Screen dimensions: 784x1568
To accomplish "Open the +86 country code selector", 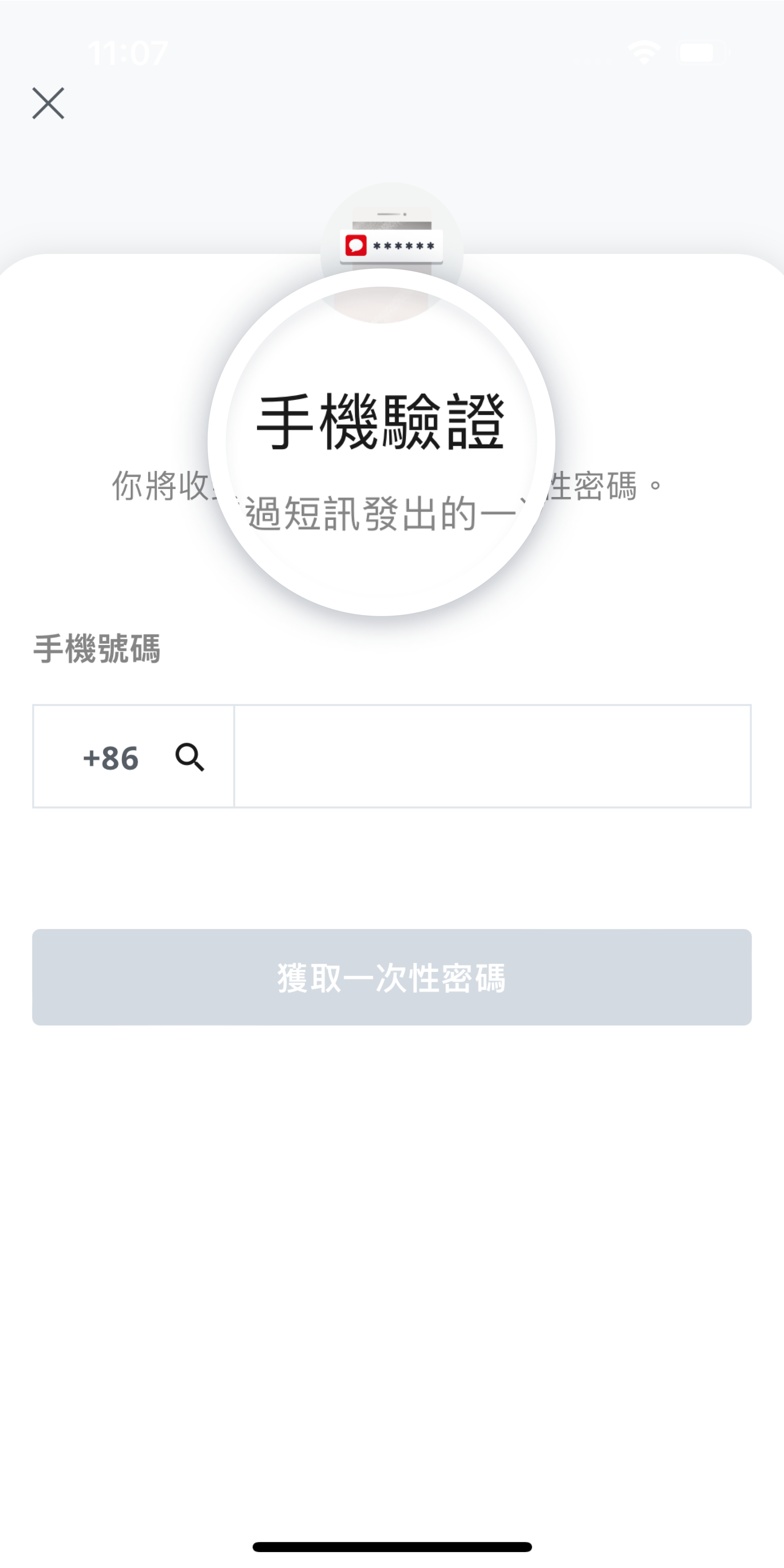I will 134,756.
